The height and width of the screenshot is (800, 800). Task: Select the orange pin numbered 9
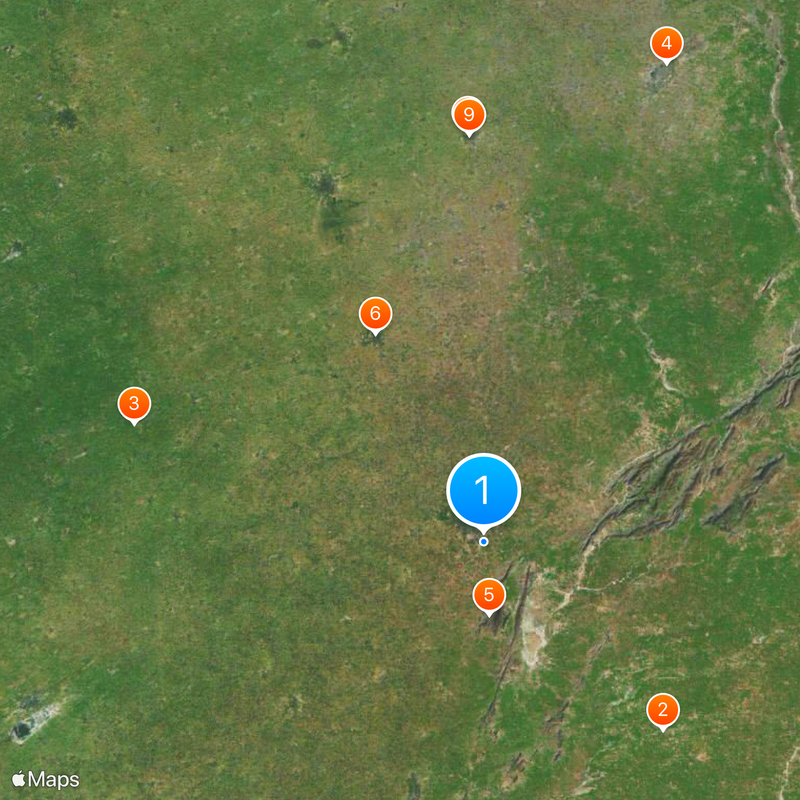[x=469, y=115]
